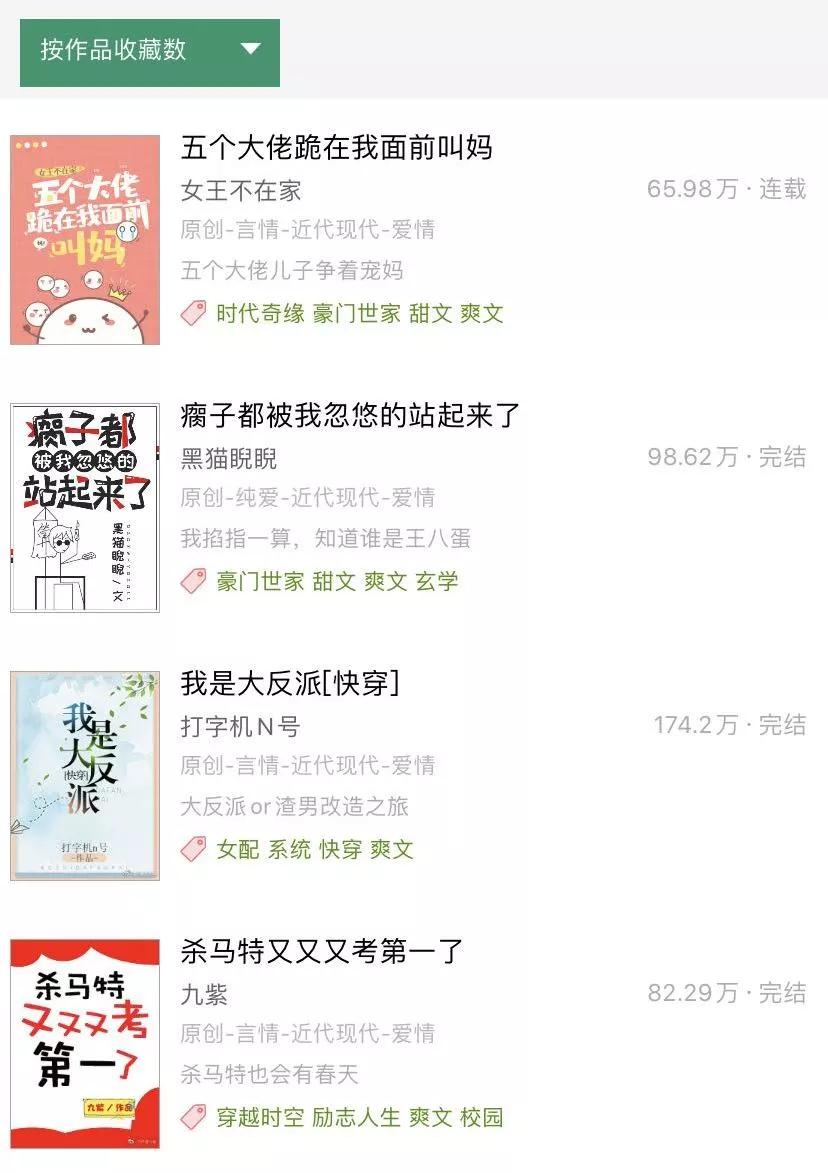This screenshot has width=828, height=1173.
Task: Select the 校园 tag
Action: (480, 1117)
